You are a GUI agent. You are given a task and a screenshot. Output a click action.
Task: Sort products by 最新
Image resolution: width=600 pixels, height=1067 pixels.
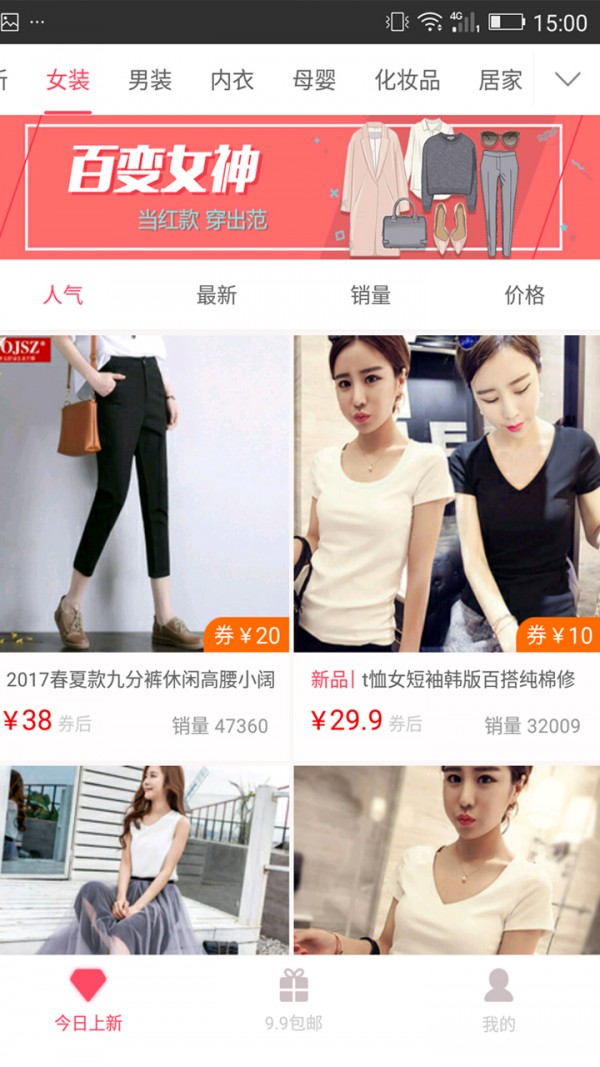click(217, 295)
